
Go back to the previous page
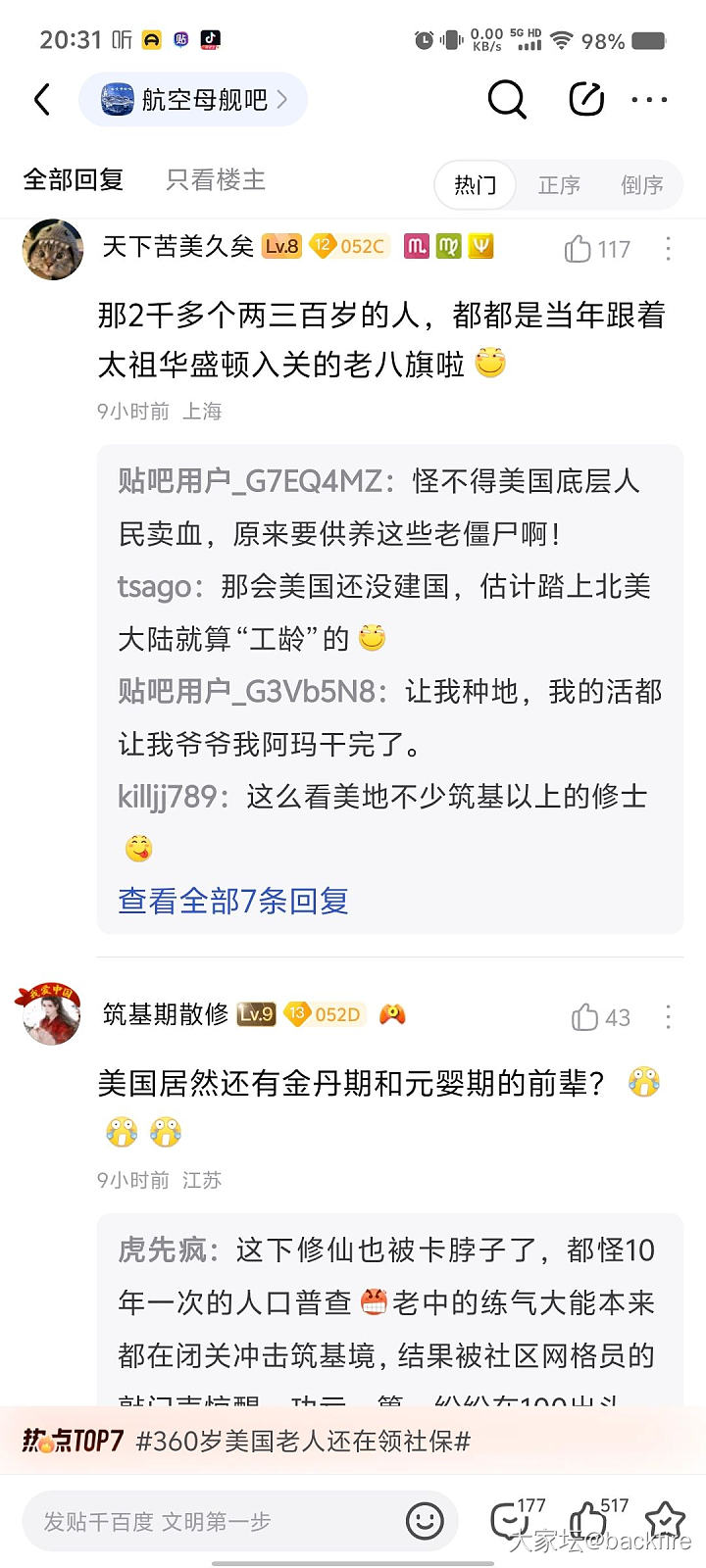point(42,100)
